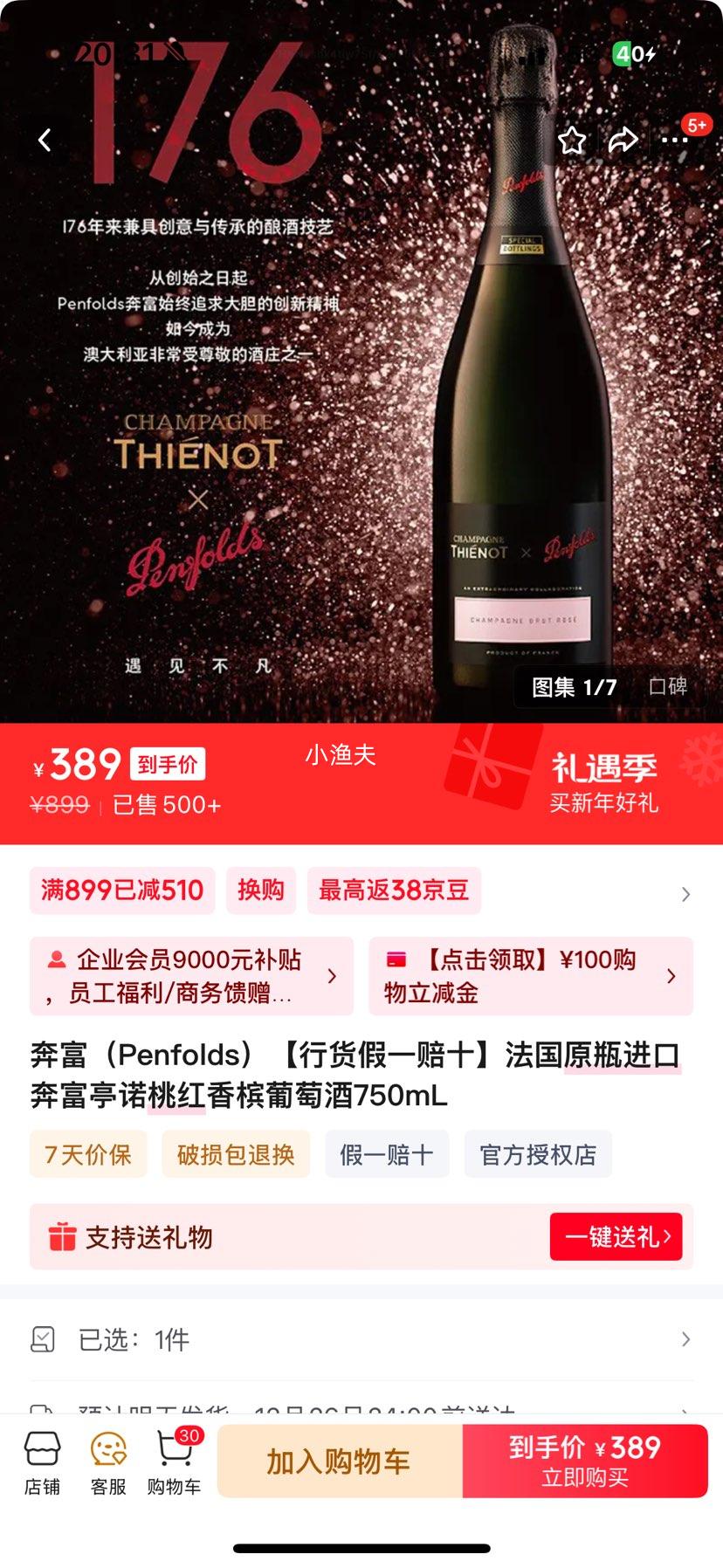Screen dimensions: 723x1568
Task: Contact 客服 customer service via its icon
Action: pyautogui.click(x=108, y=1461)
